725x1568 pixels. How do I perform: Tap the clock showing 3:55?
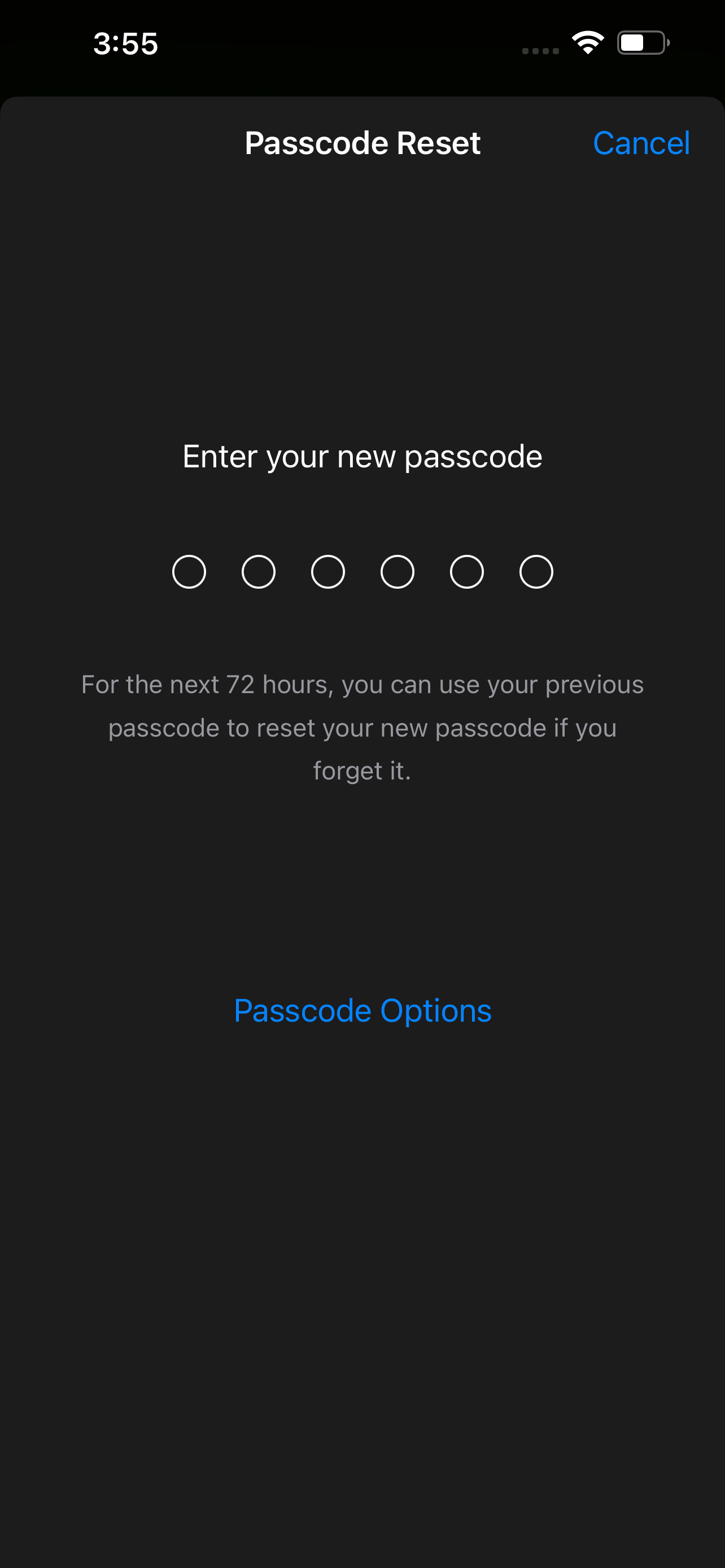(126, 43)
